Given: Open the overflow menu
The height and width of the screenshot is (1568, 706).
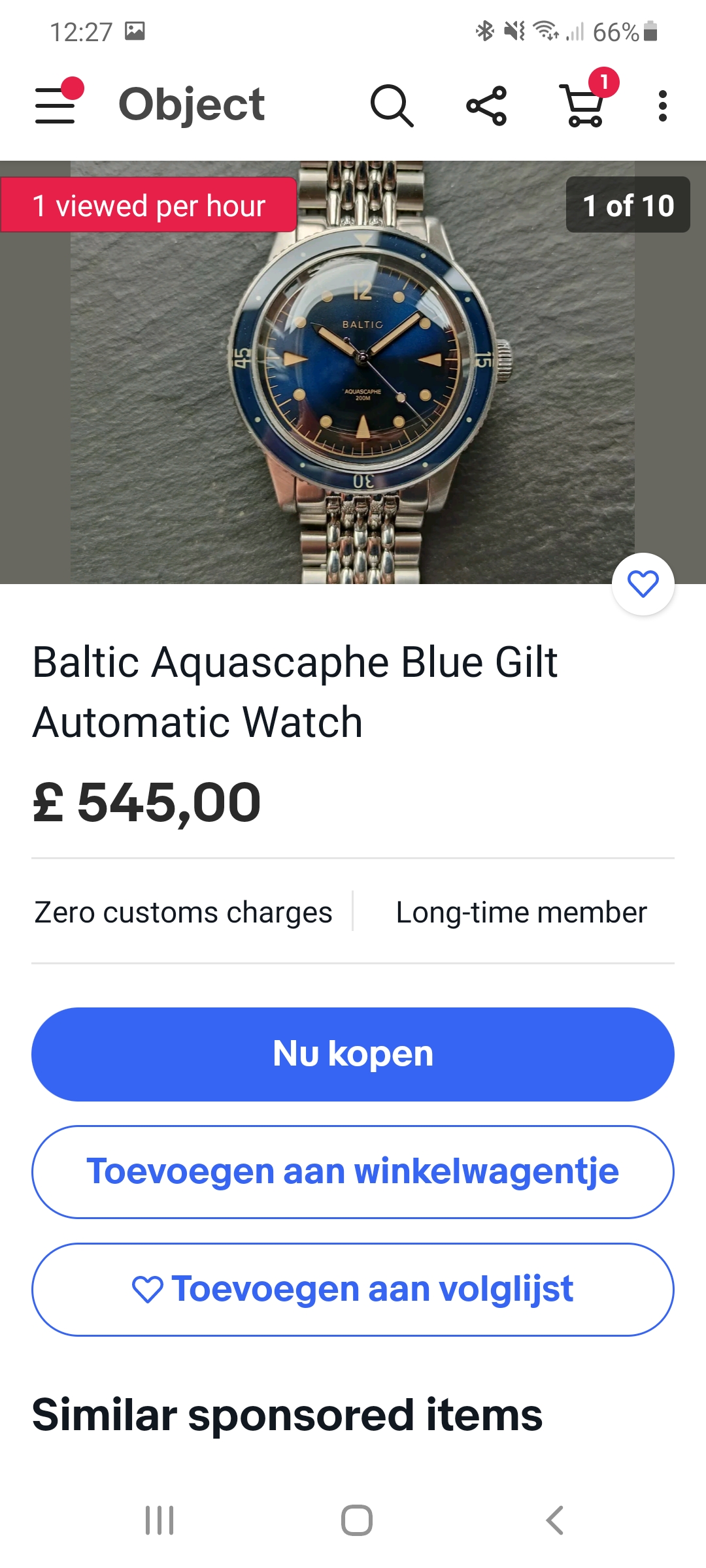Looking at the screenshot, I should pyautogui.click(x=662, y=105).
